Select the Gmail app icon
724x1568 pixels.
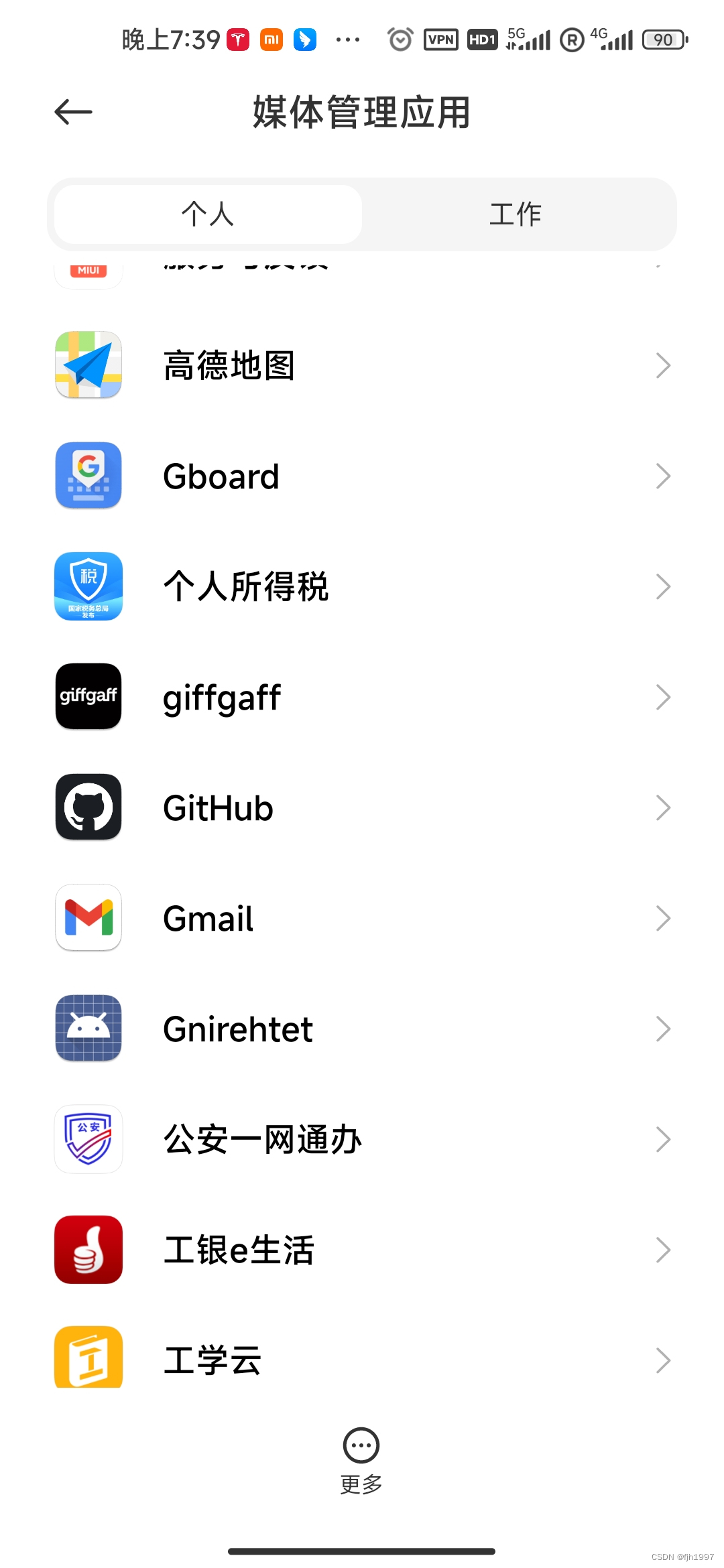pyautogui.click(x=88, y=918)
